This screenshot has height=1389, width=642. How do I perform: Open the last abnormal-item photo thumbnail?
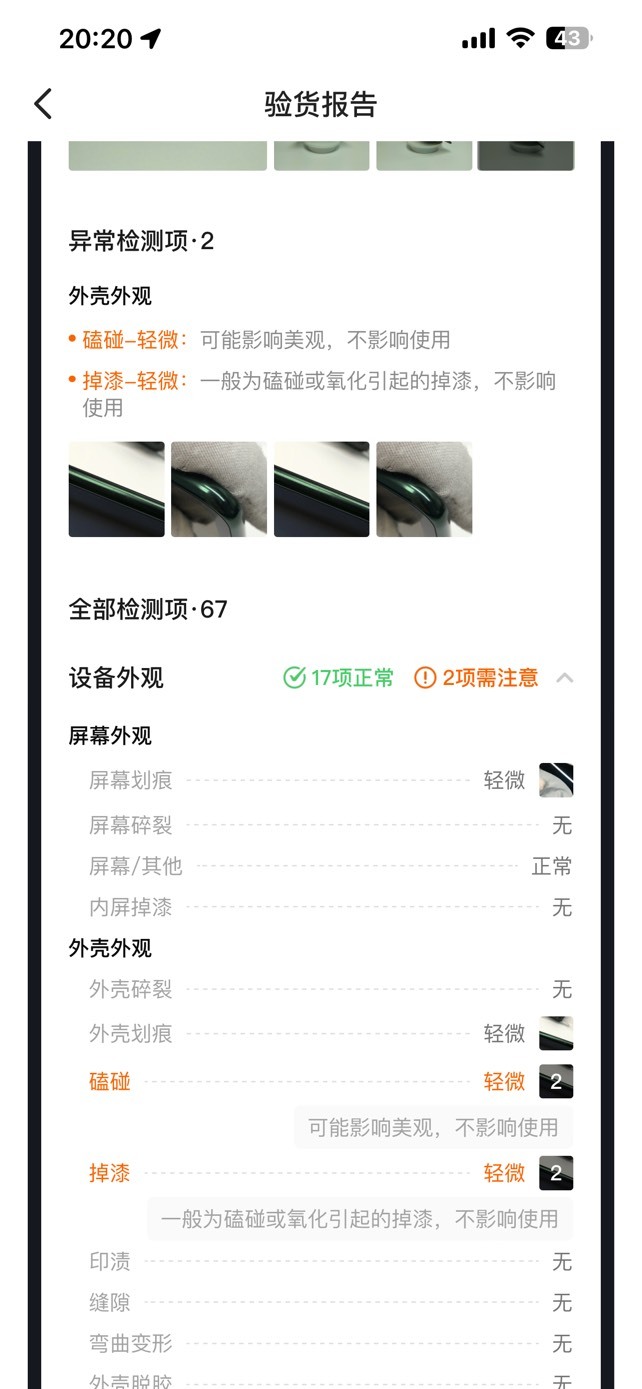424,489
